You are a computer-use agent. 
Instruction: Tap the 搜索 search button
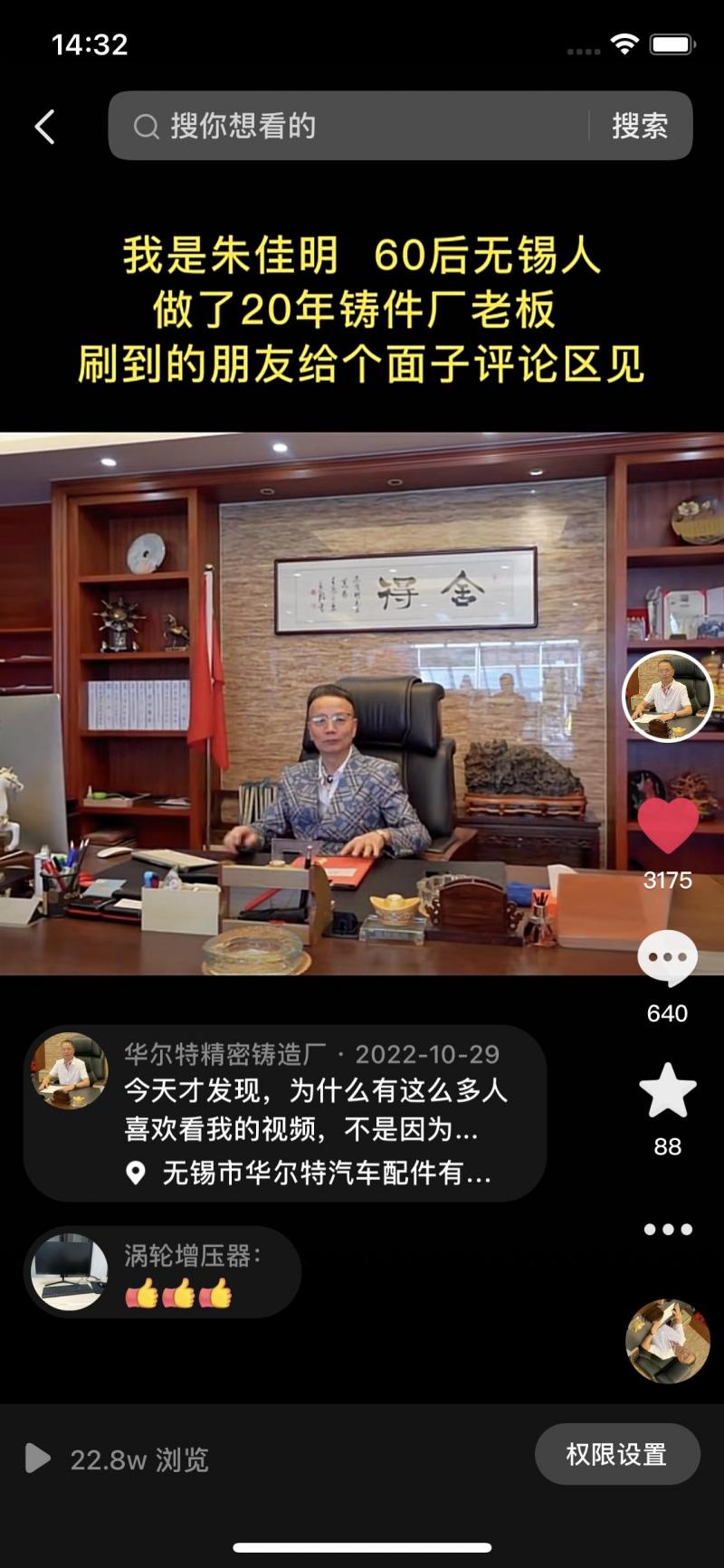640,126
